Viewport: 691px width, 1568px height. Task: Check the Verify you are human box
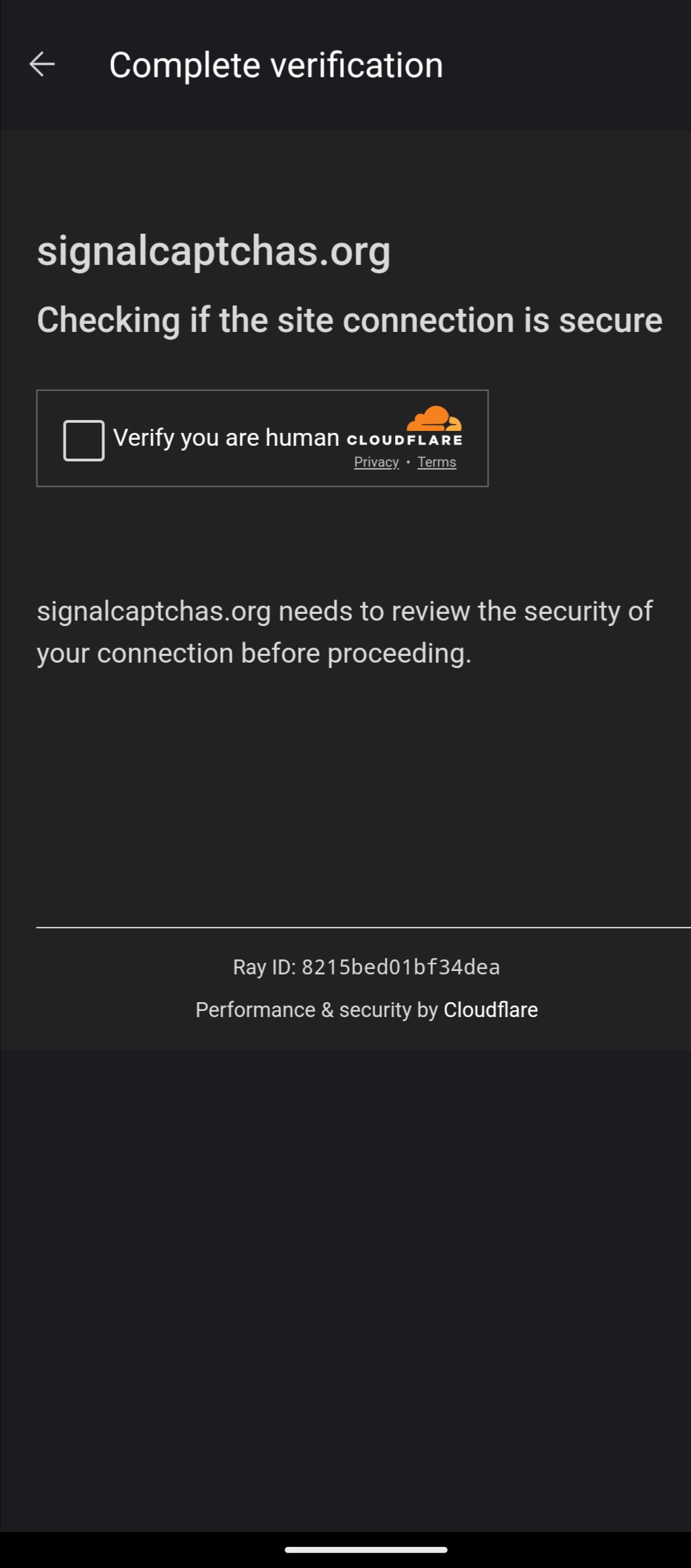pos(84,440)
